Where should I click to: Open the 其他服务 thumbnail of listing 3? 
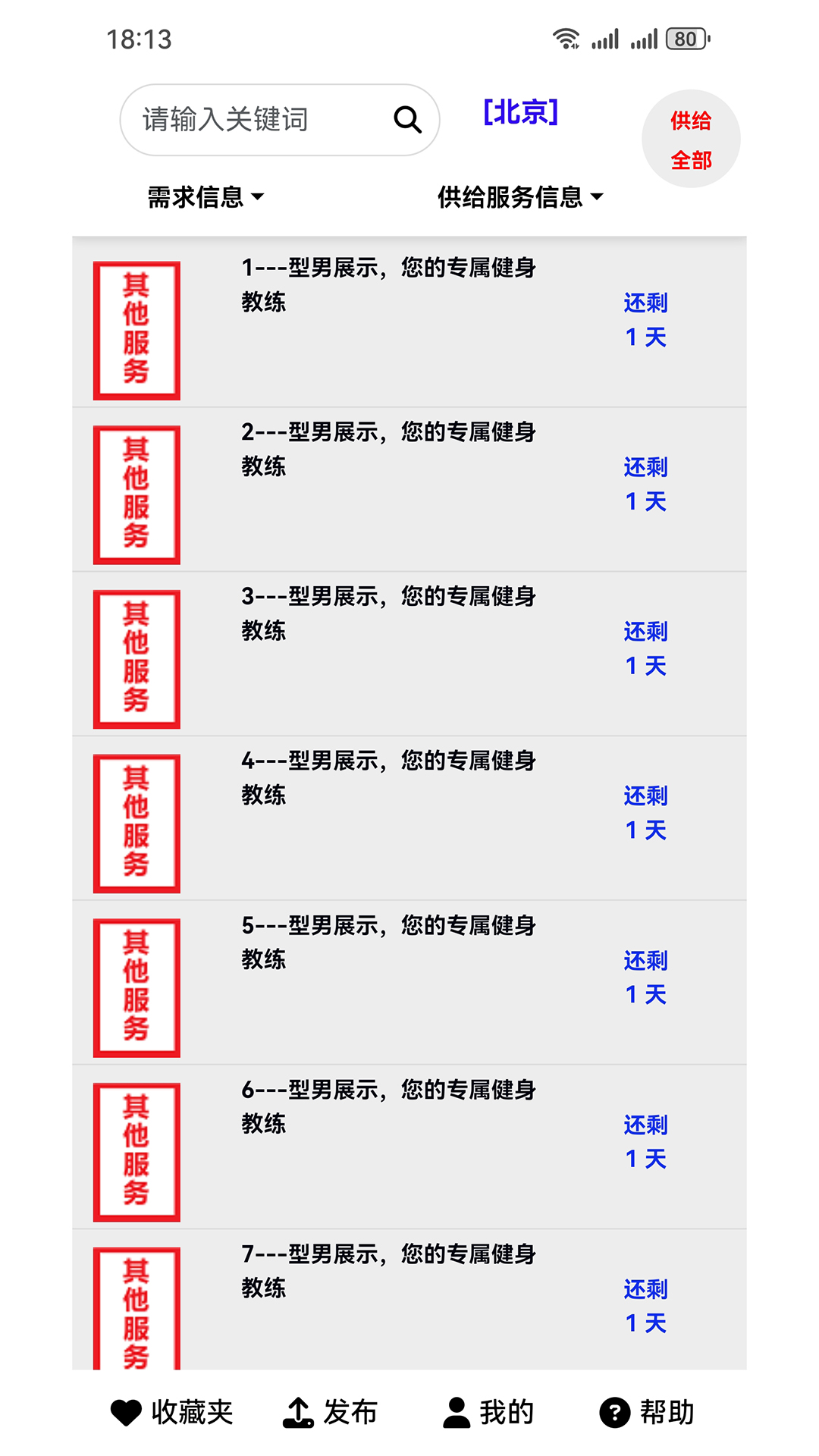tap(136, 657)
